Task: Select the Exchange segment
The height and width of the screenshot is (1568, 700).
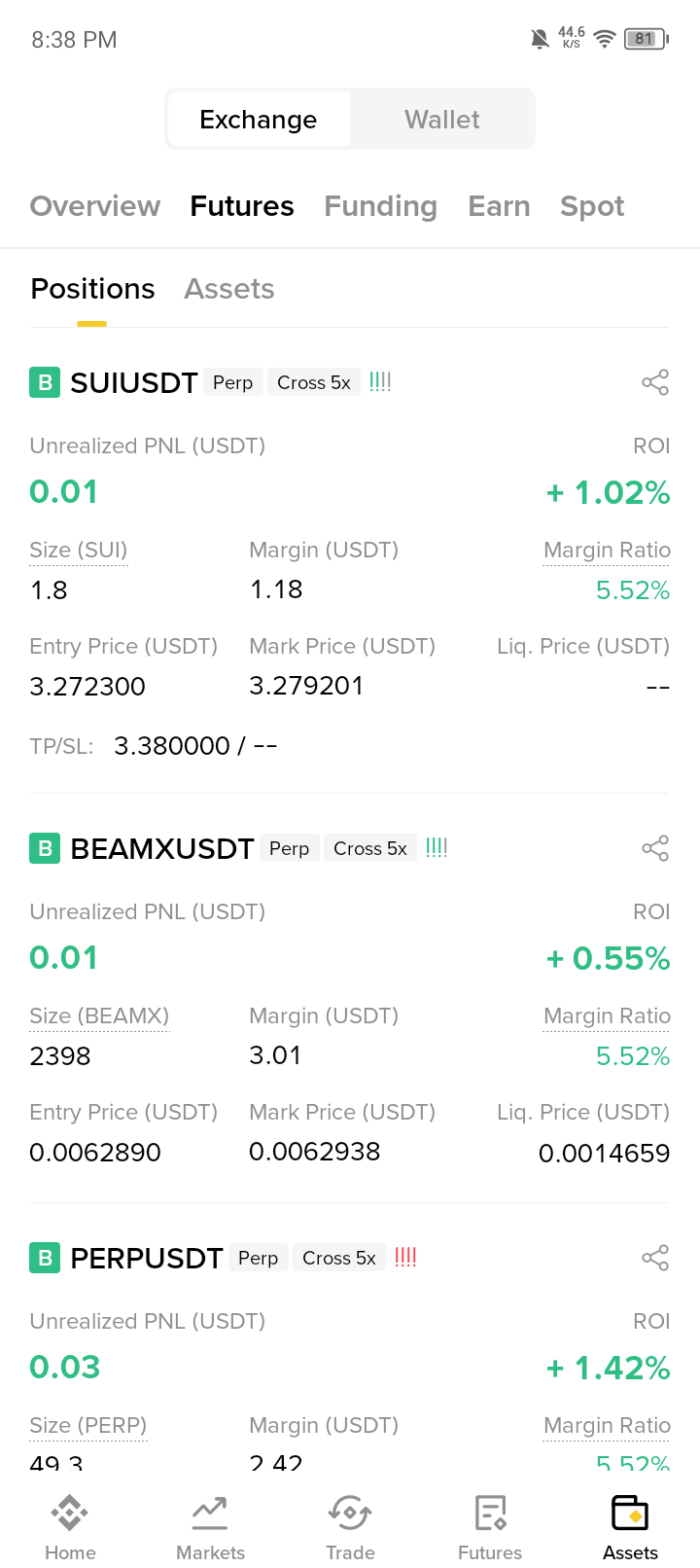Action: [258, 120]
